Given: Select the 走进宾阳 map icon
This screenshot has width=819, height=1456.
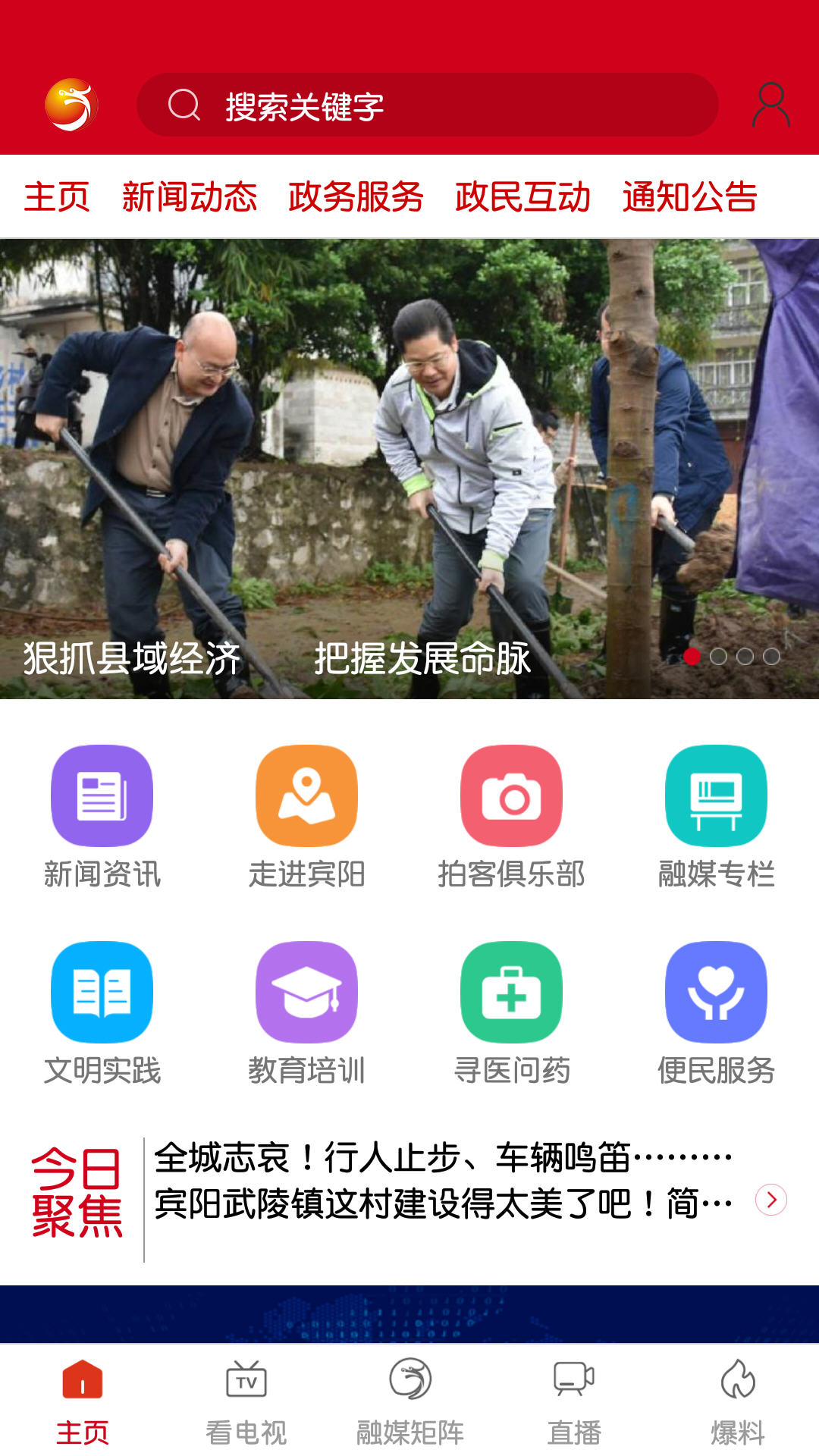Looking at the screenshot, I should tap(306, 795).
